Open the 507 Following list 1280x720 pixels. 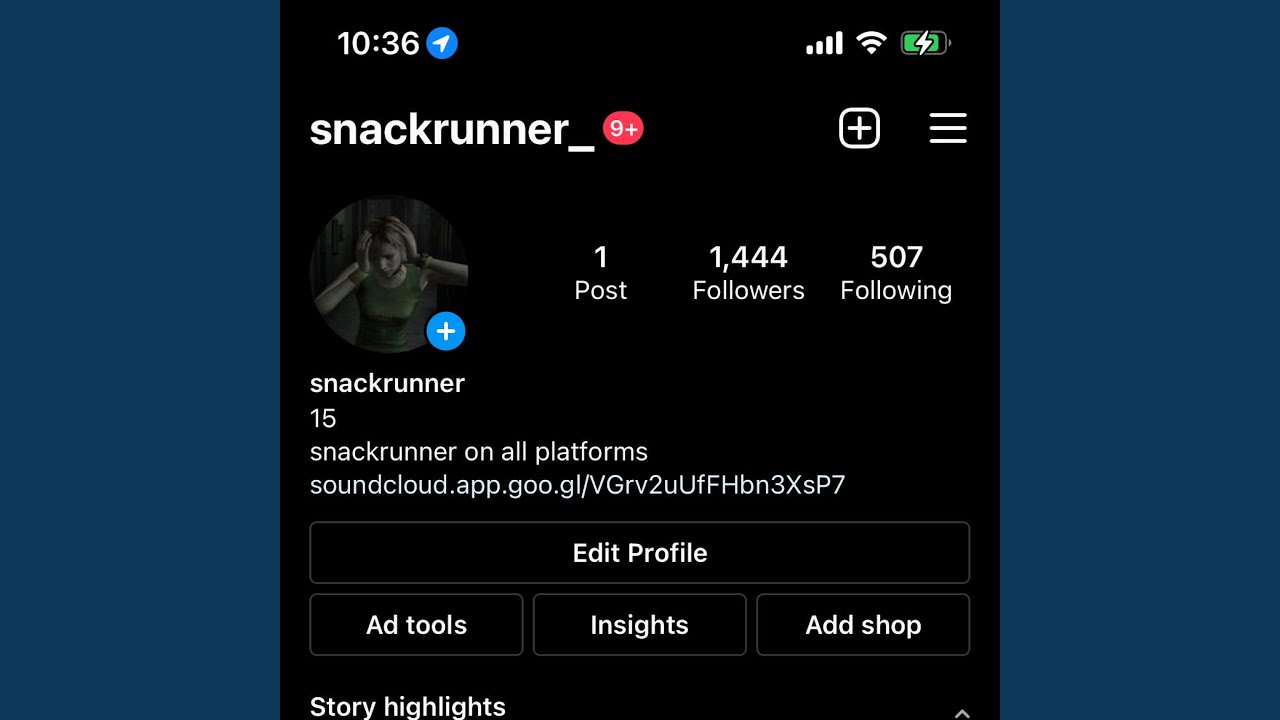pyautogui.click(x=896, y=273)
